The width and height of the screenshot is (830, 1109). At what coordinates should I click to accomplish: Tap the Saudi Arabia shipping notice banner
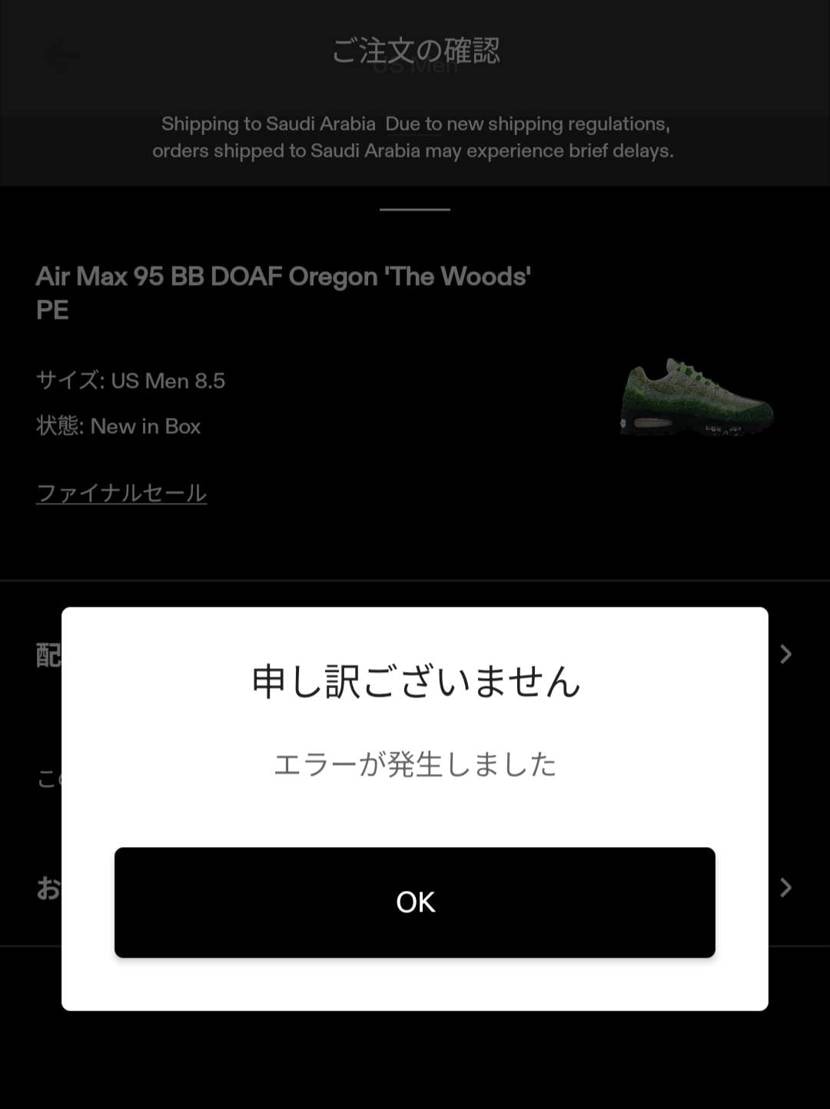tap(414, 137)
